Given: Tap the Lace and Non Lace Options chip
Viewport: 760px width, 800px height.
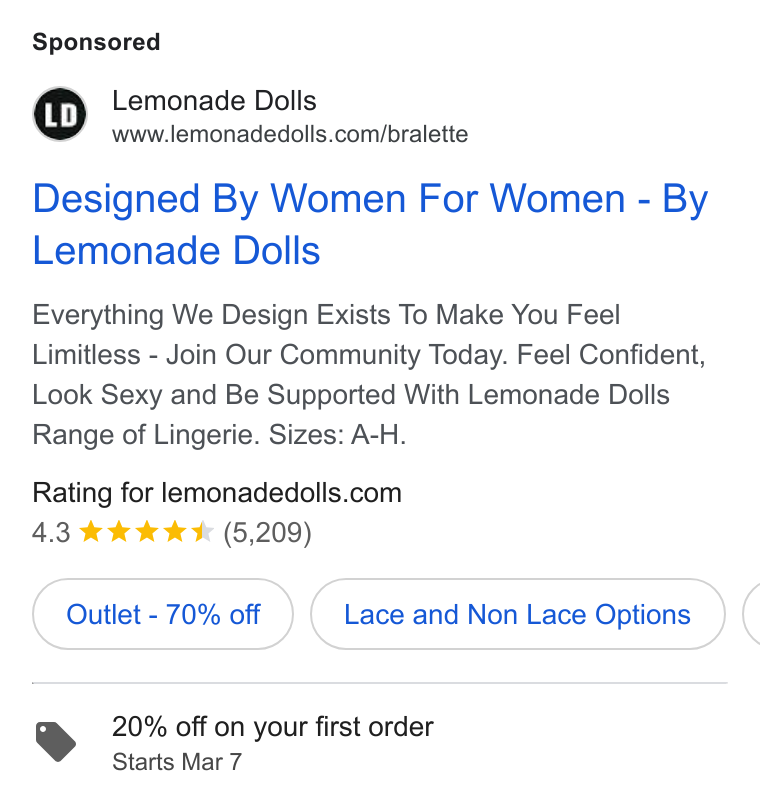Looking at the screenshot, I should click(x=517, y=614).
